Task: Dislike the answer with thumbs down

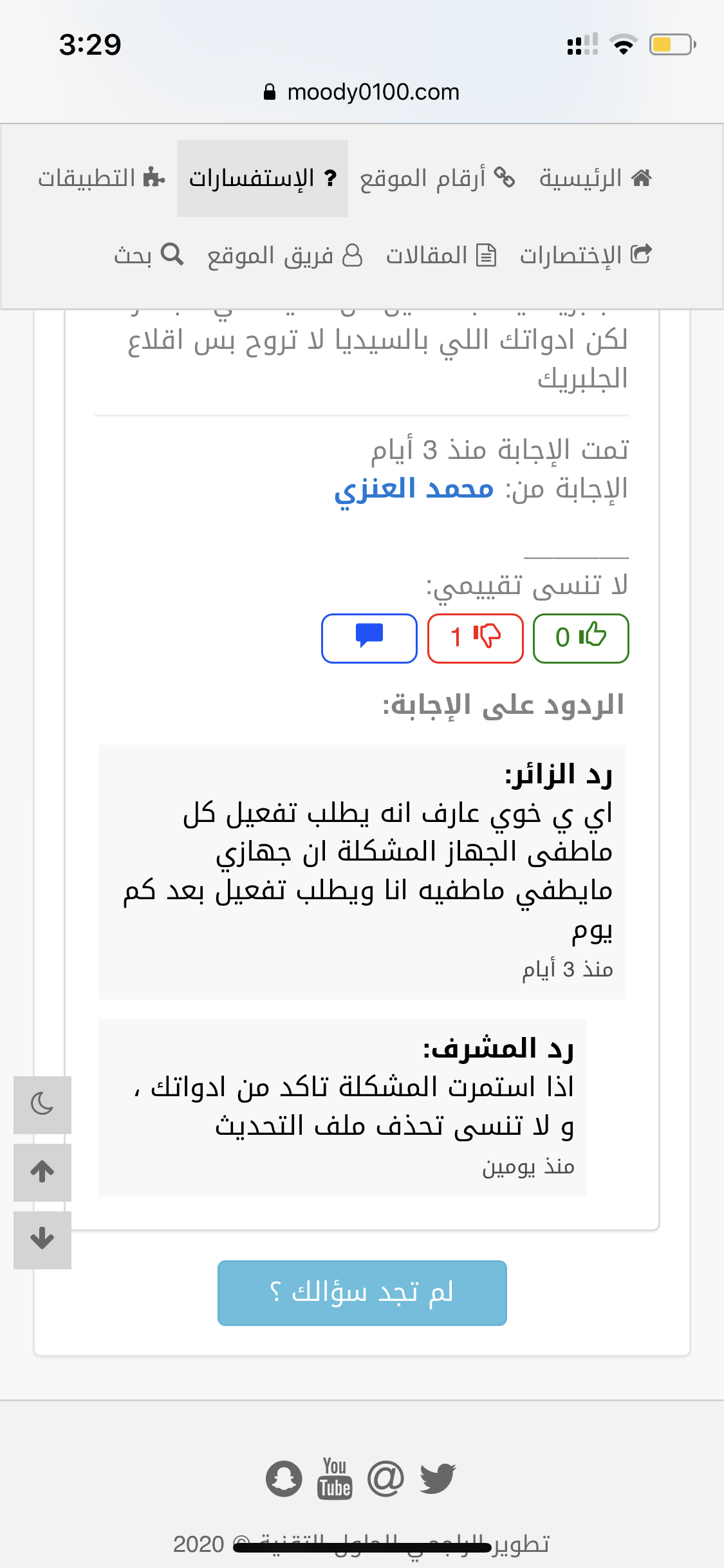Action: pos(475,638)
